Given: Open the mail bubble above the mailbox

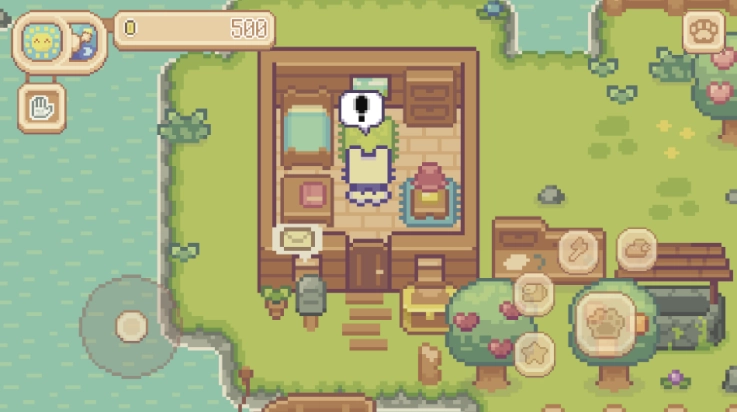Looking at the screenshot, I should [297, 241].
